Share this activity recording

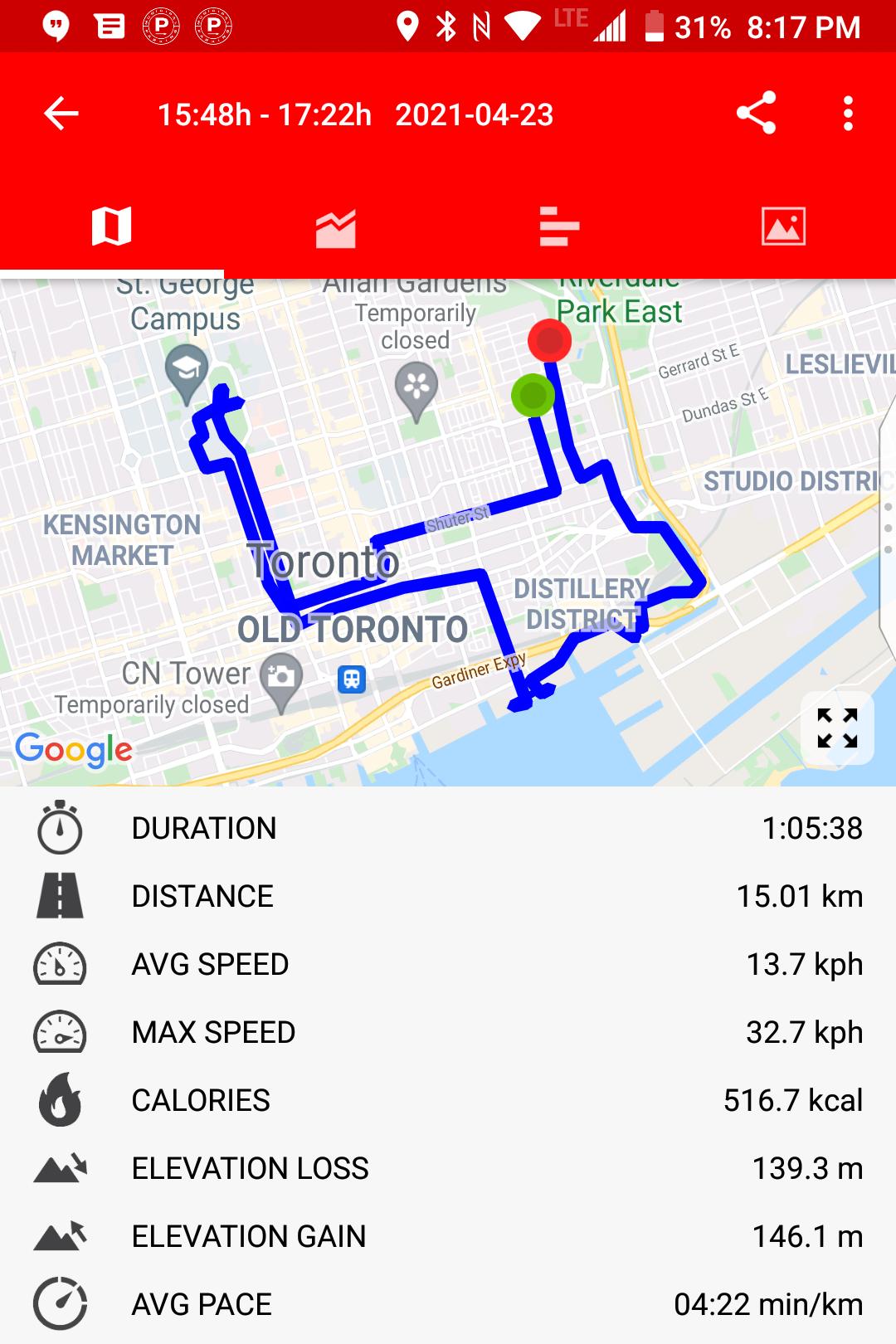(756, 113)
